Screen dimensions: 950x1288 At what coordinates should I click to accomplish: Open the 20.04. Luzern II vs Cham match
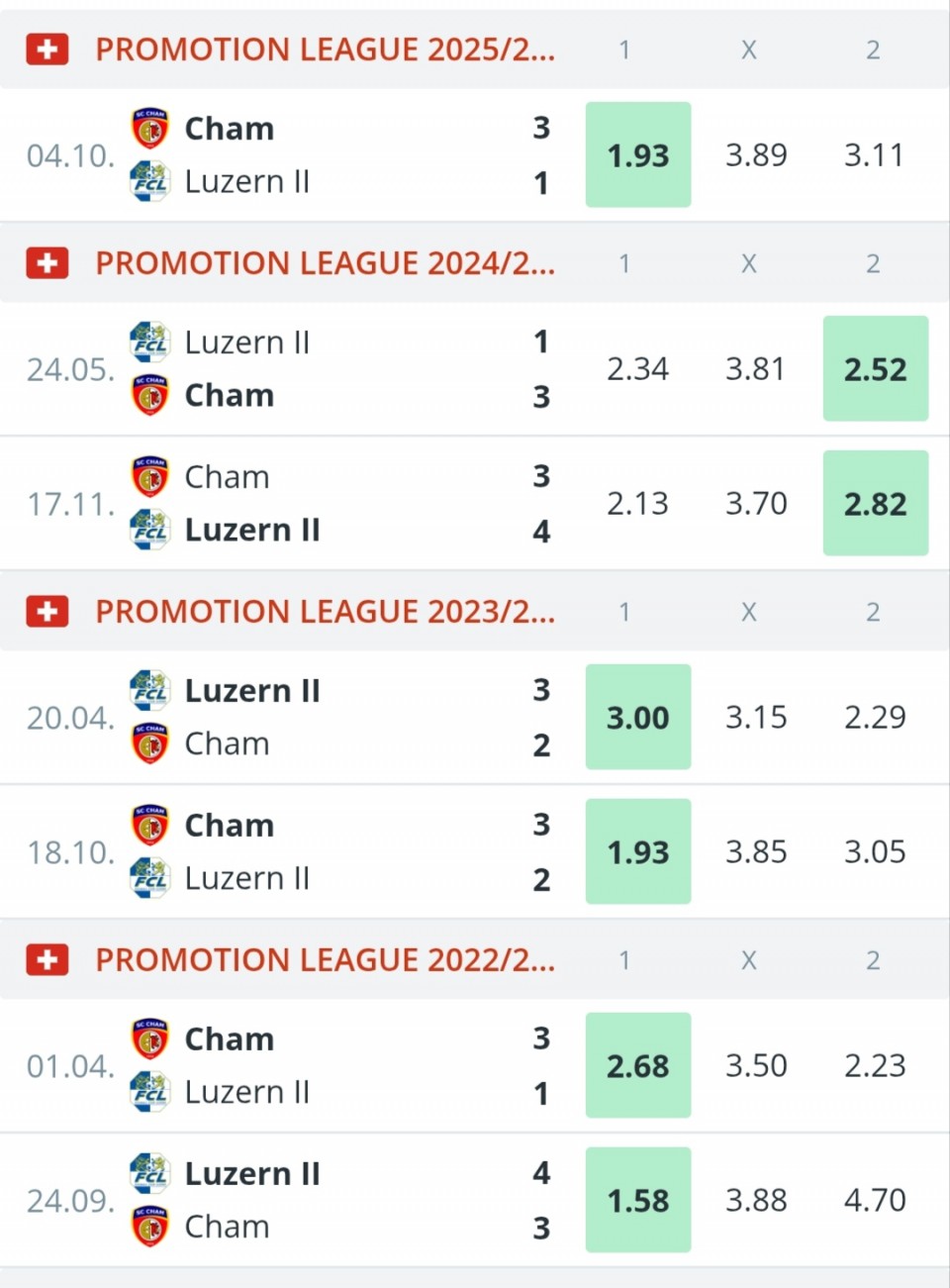(297, 718)
